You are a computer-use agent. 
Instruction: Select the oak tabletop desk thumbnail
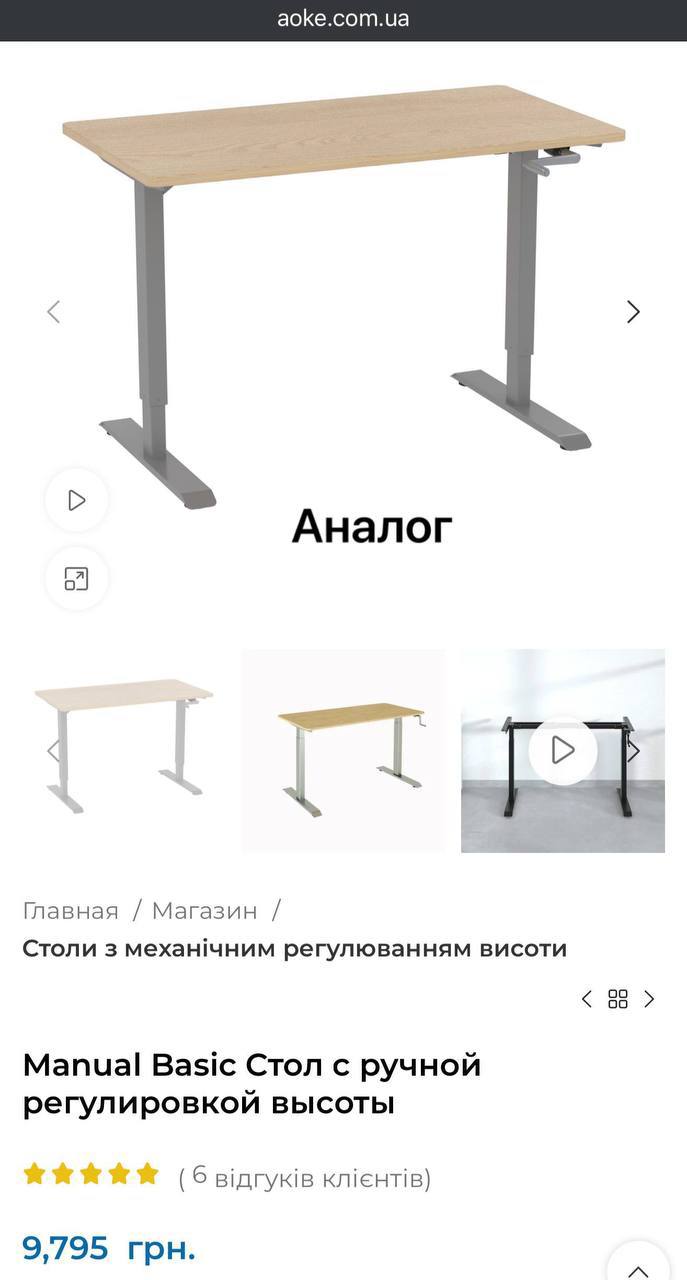(x=342, y=750)
